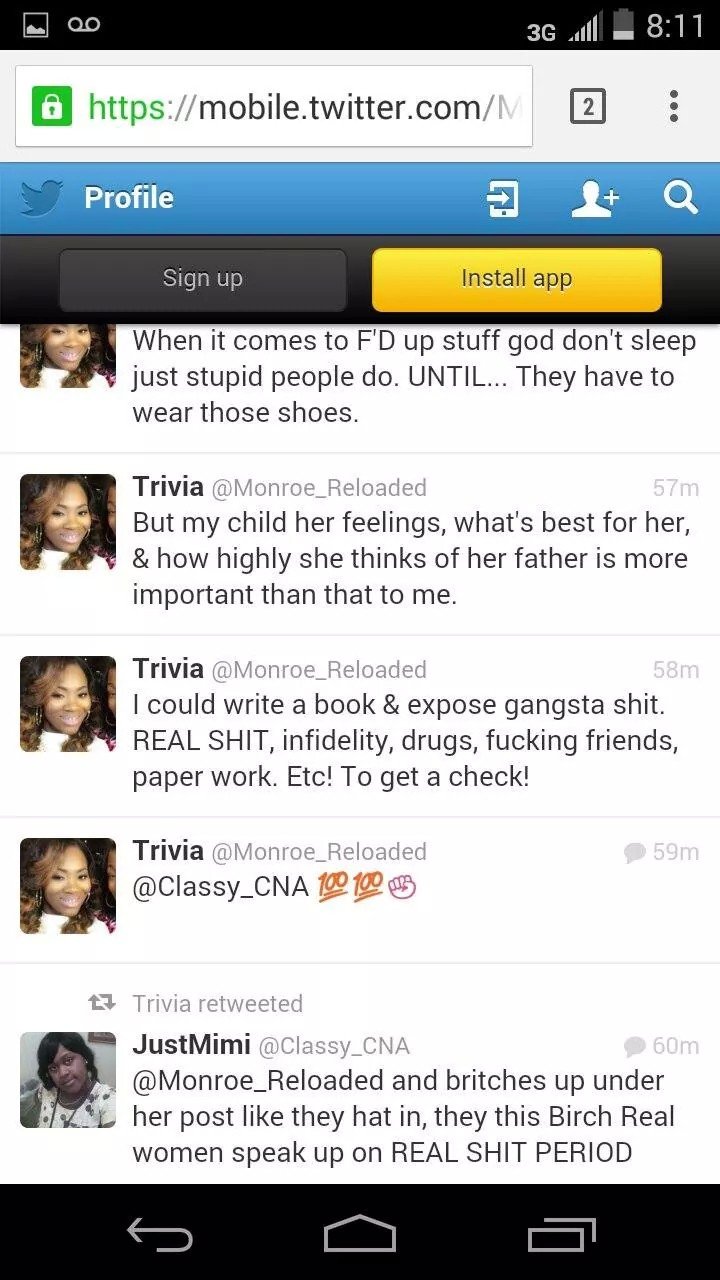Viewport: 720px width, 1280px height.
Task: Open JustMimi's profile picture
Action: click(68, 1080)
